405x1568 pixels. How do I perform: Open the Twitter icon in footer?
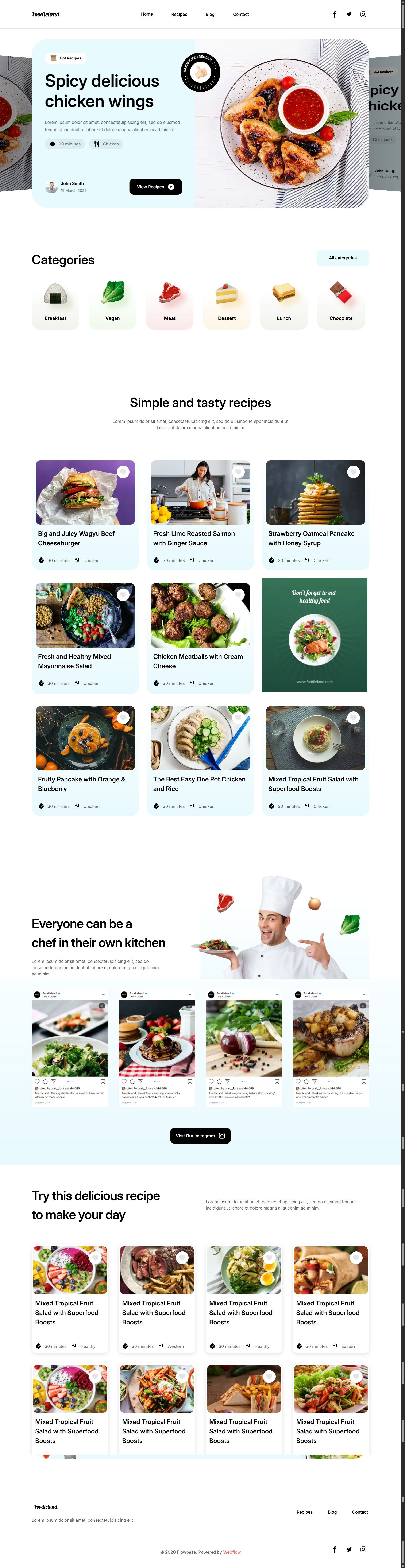pyautogui.click(x=349, y=1549)
